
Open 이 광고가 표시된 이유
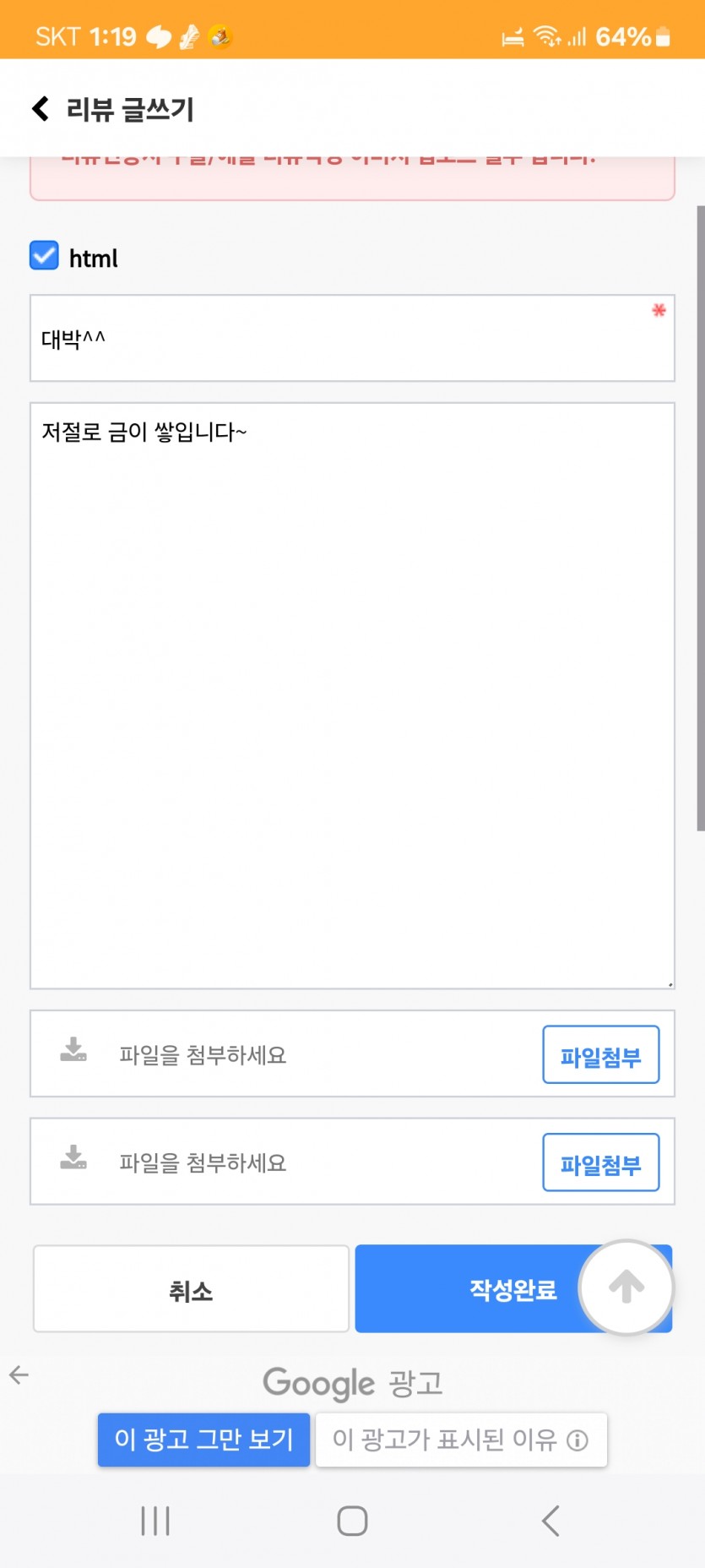pyautogui.click(x=461, y=1440)
